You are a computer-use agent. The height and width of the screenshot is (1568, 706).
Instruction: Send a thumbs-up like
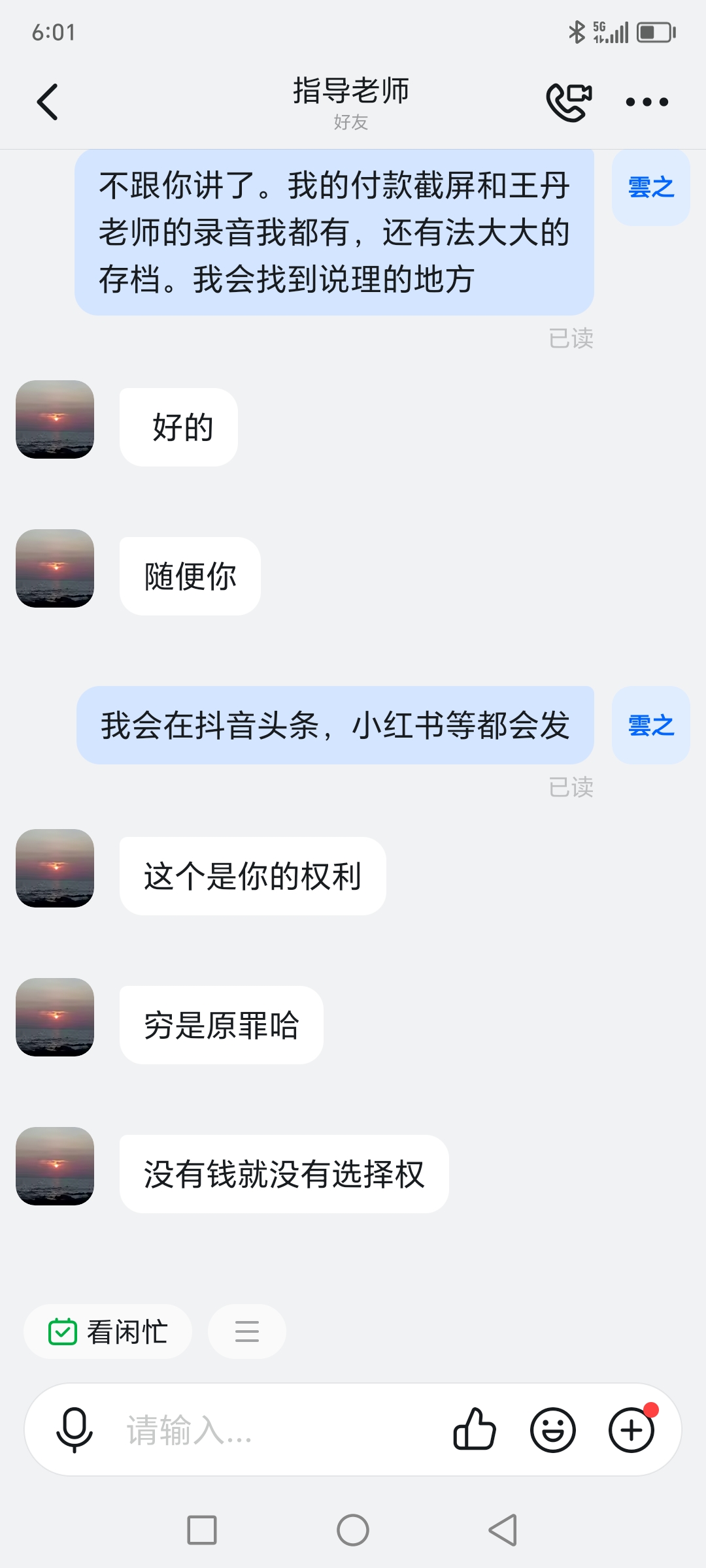(x=475, y=1429)
